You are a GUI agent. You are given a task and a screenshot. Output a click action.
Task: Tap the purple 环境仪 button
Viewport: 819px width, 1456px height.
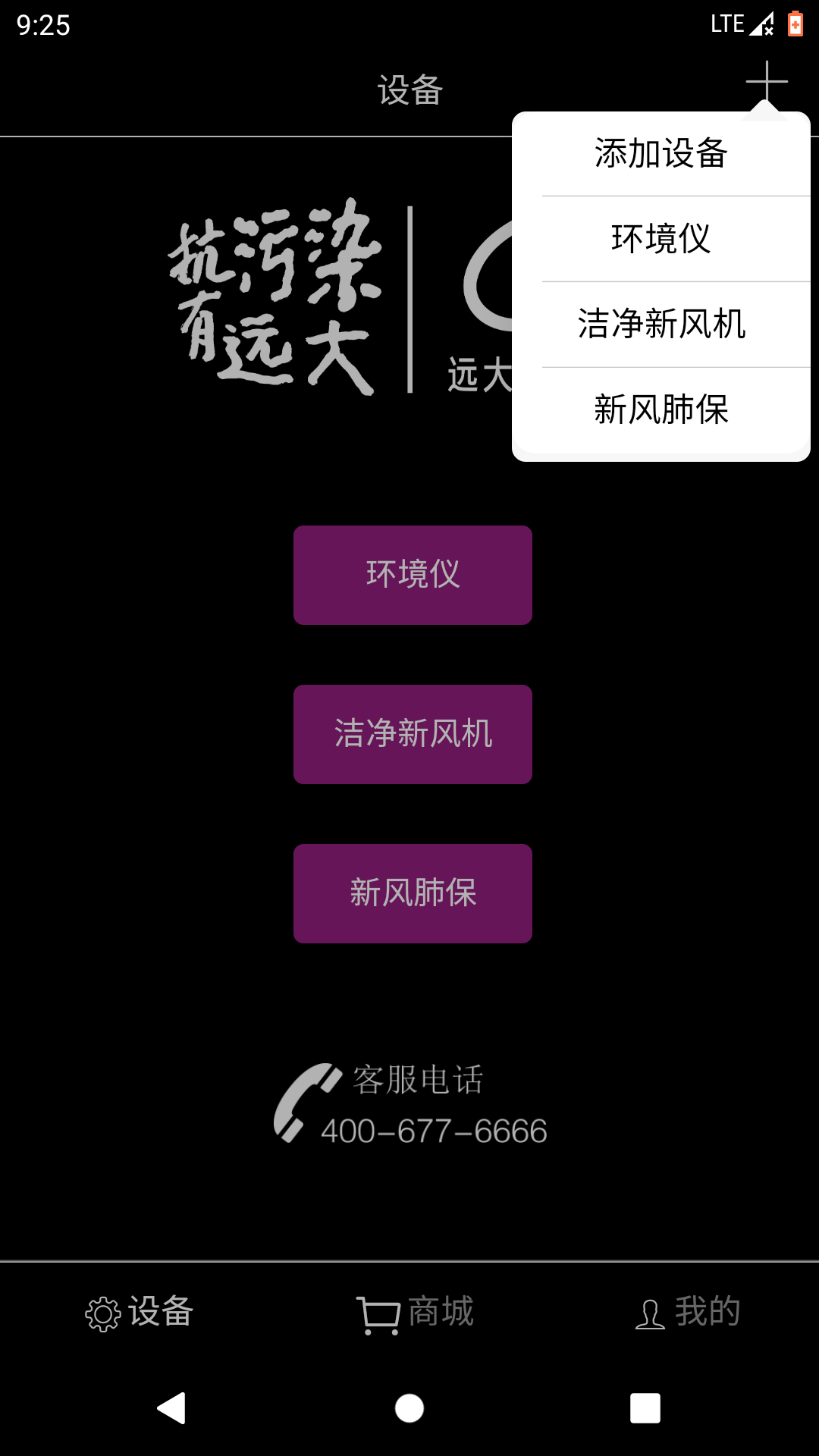(412, 574)
